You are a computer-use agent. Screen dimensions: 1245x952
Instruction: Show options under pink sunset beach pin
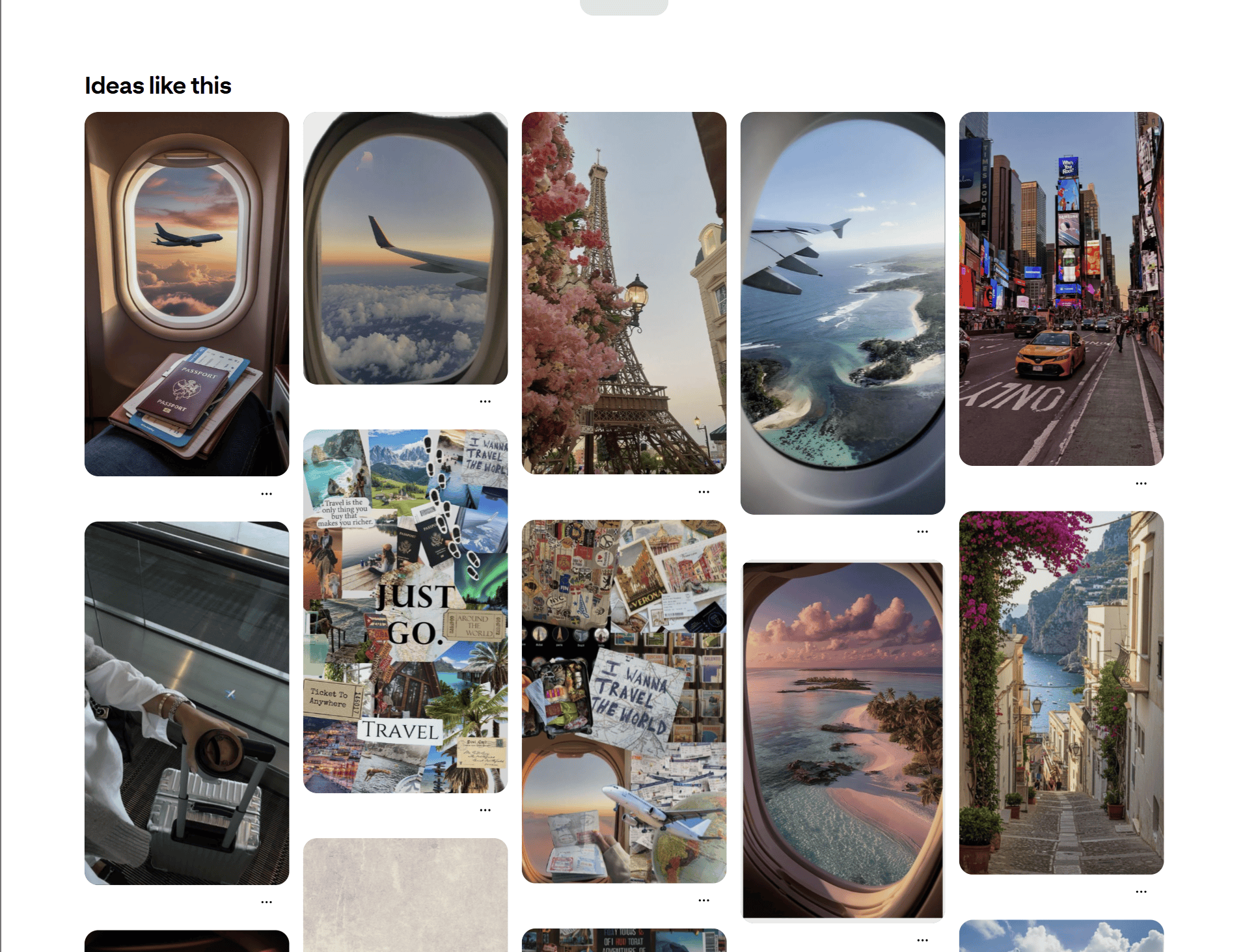pyautogui.click(x=923, y=940)
